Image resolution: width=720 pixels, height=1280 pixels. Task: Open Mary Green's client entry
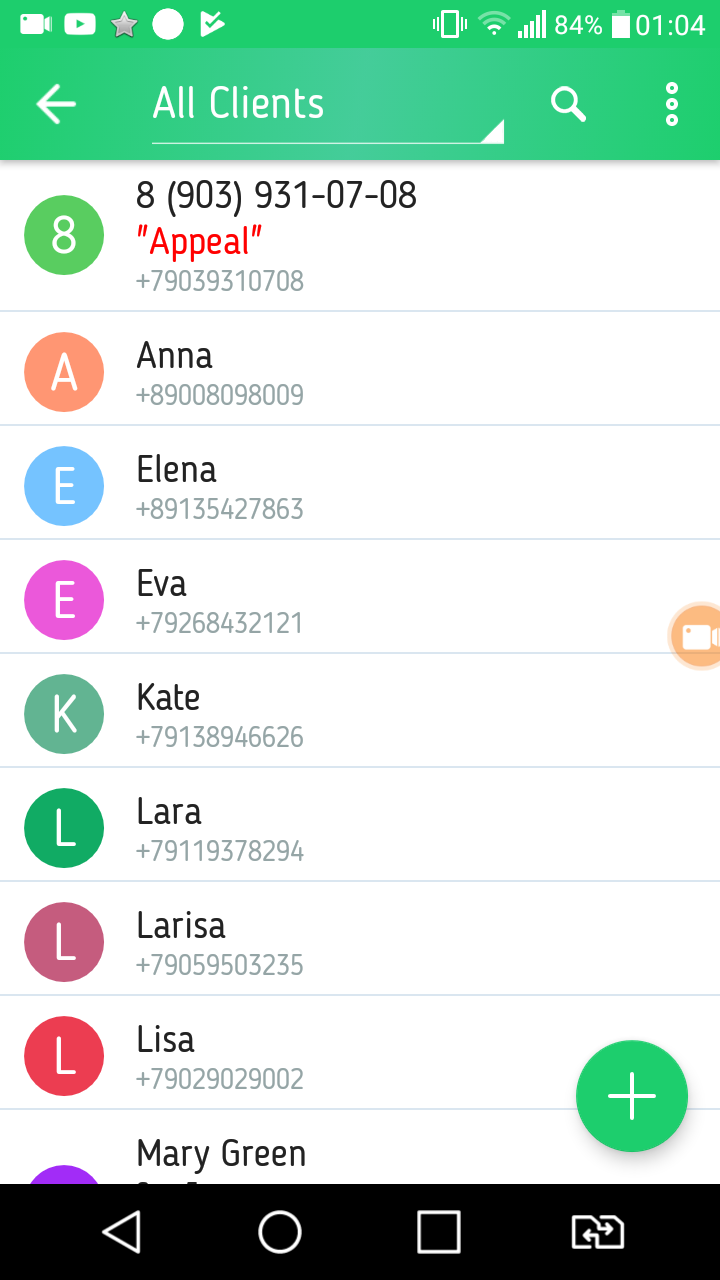(300, 1156)
